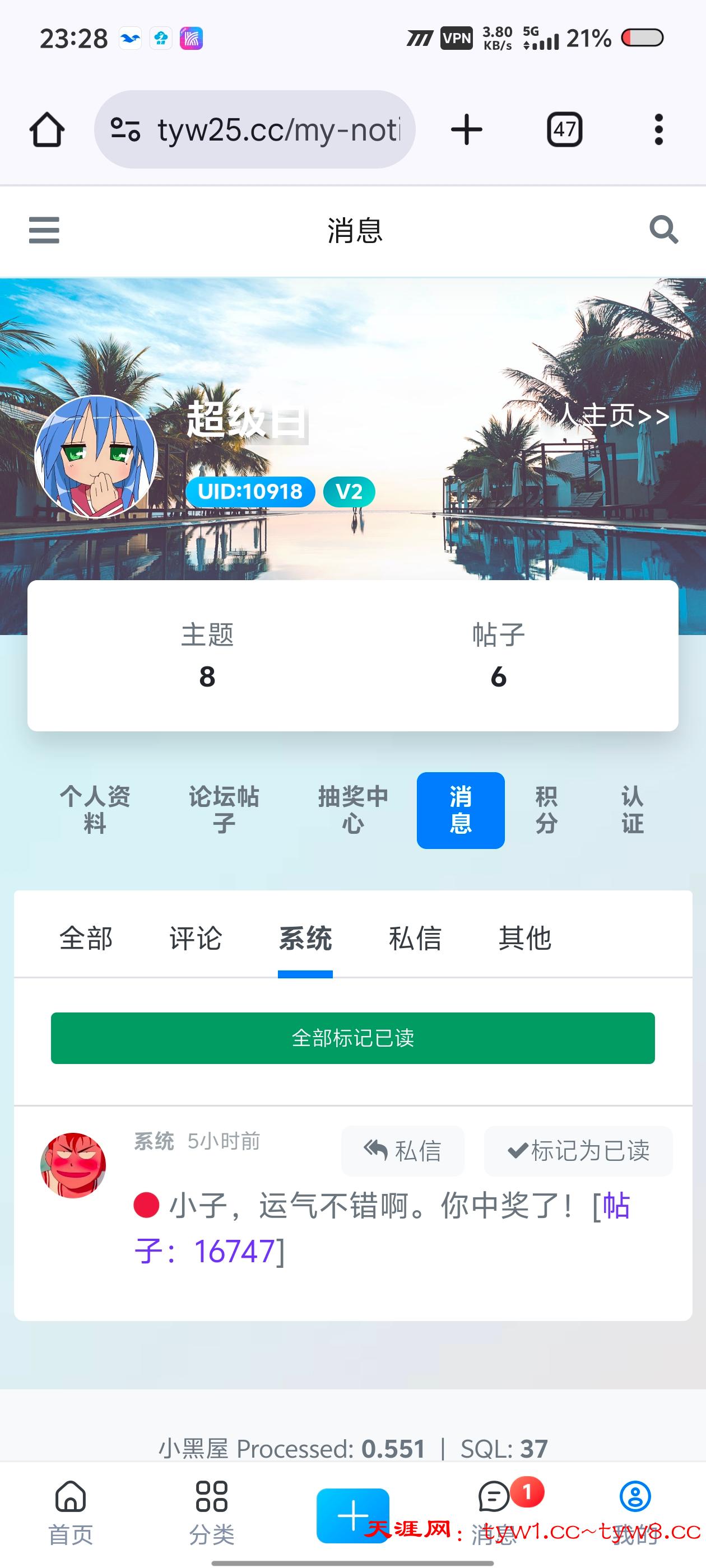The image size is (706, 1568).
Task: Switch to 论坛帖子 section
Action: 224,810
